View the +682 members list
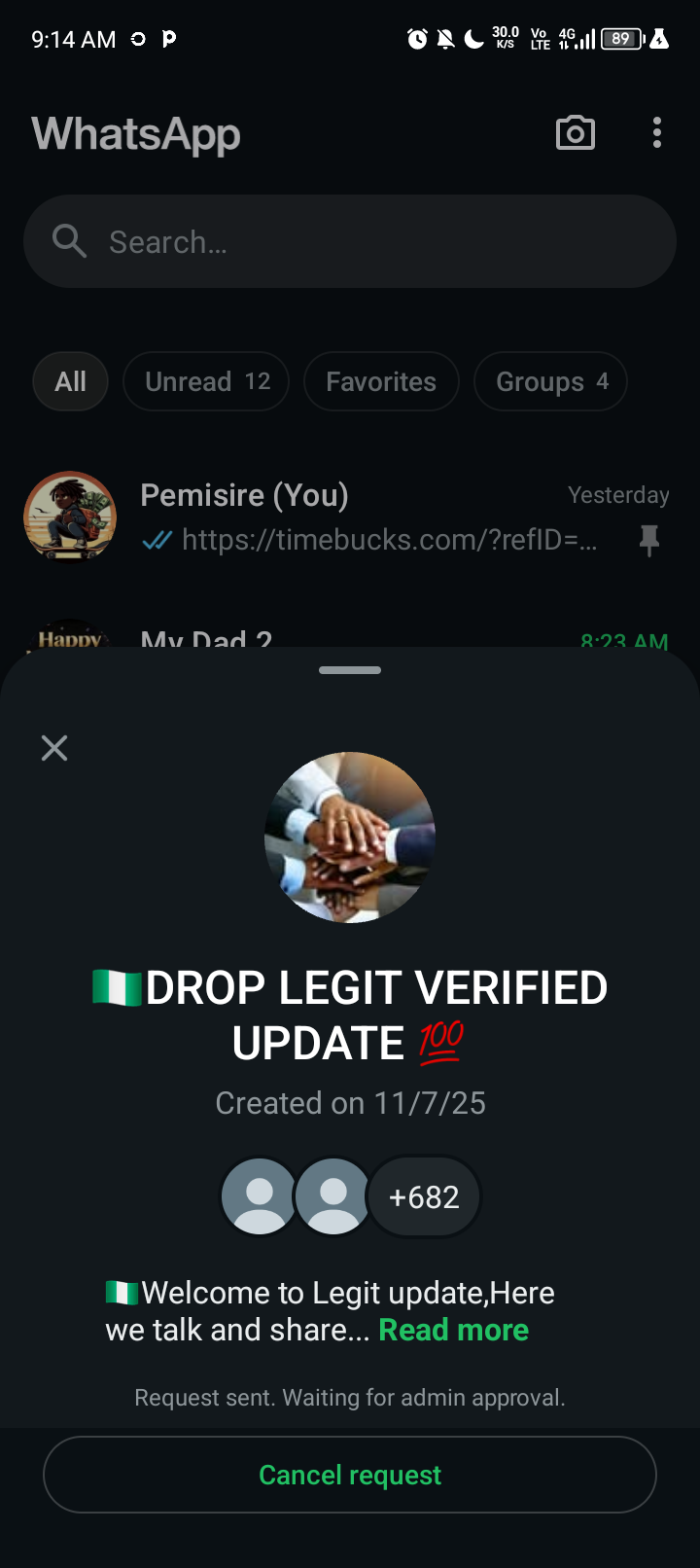Viewport: 700px width, 1568px height. coord(424,1196)
